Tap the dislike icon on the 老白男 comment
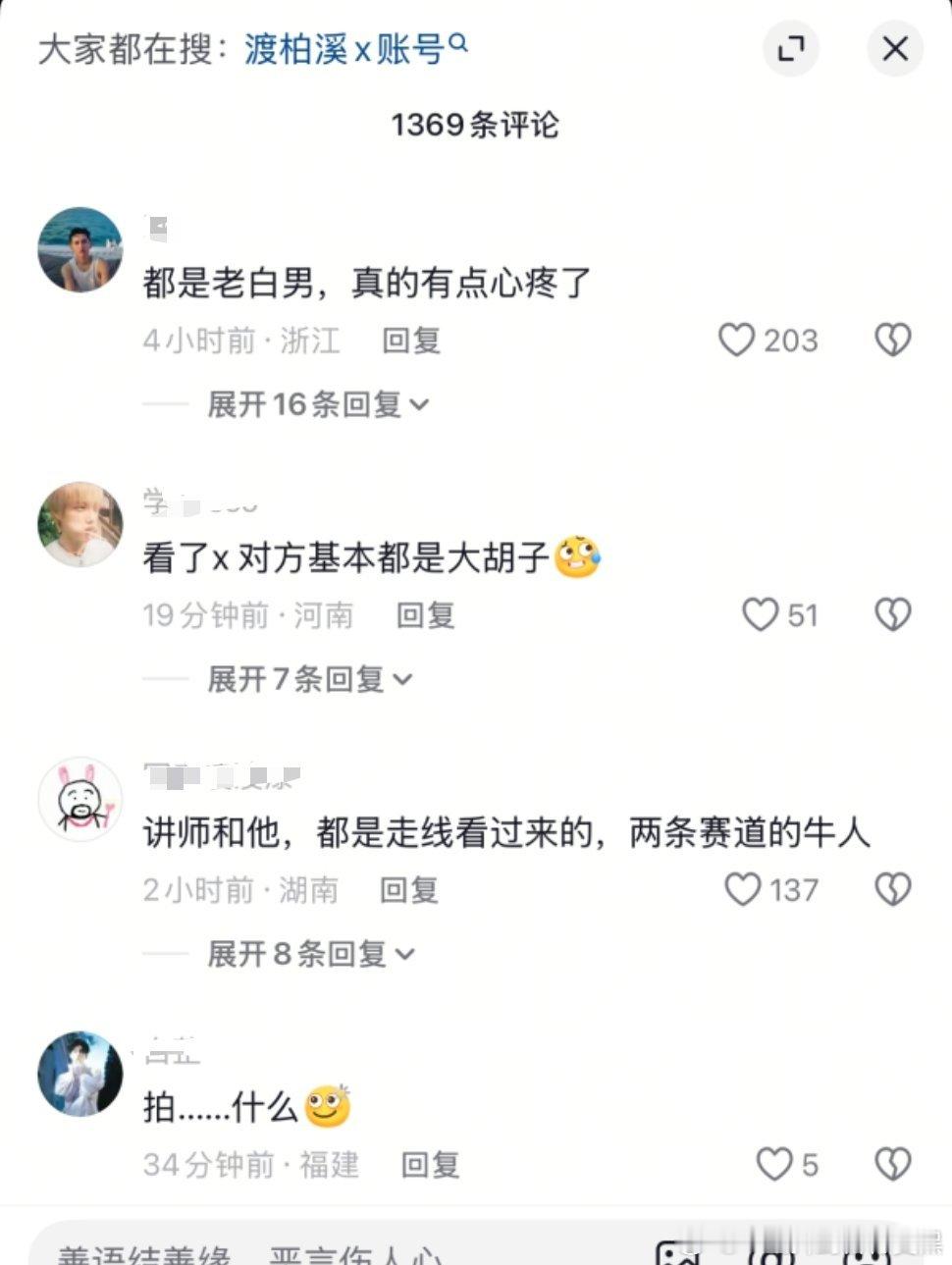The image size is (952, 1265). [893, 340]
